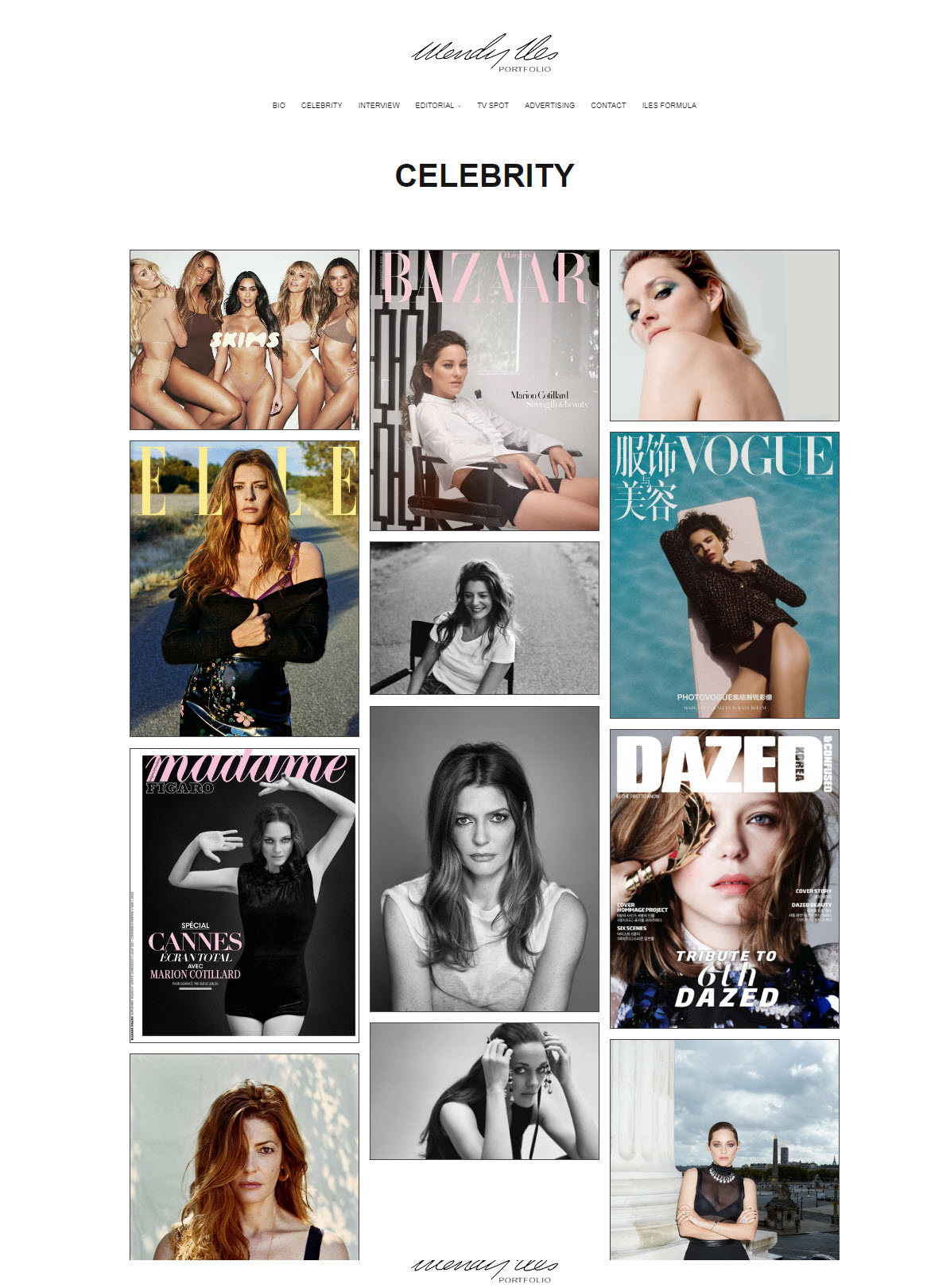Open the Contact page
Viewport: 931px width, 1288px height.
[607, 105]
